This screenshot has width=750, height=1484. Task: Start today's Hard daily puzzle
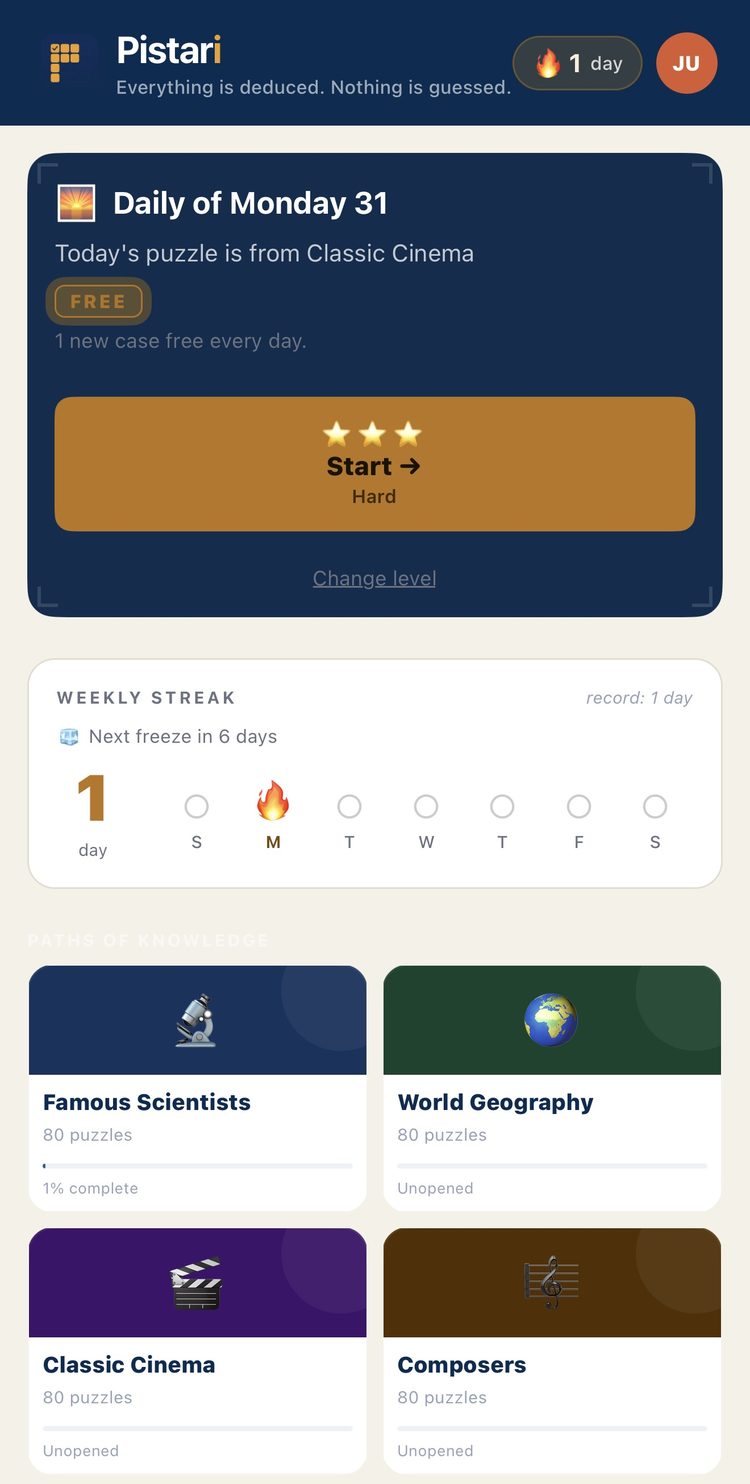pyautogui.click(x=374, y=464)
